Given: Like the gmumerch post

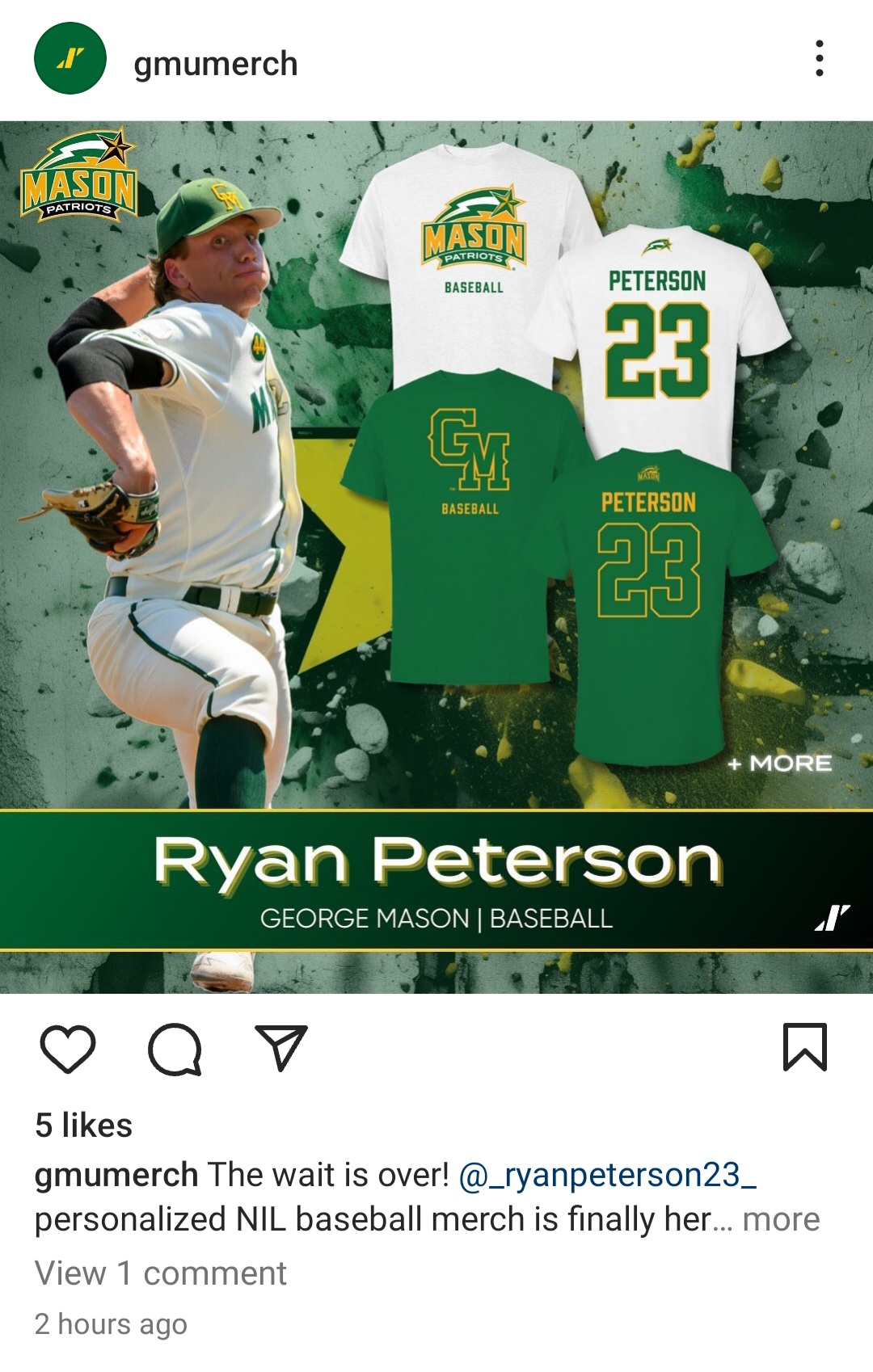Looking at the screenshot, I should pyautogui.click(x=68, y=1049).
